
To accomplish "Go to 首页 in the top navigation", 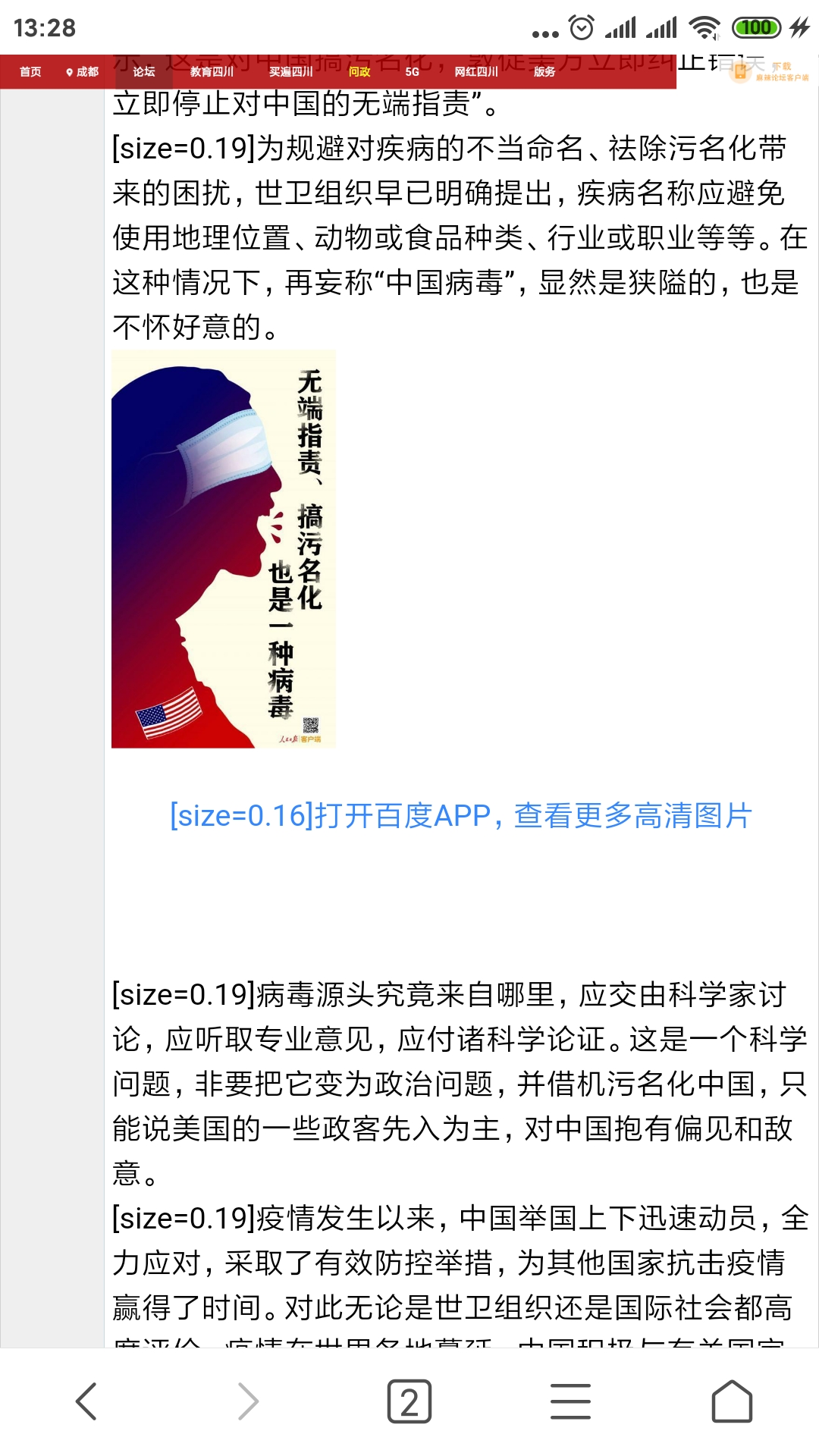I will coord(30,72).
